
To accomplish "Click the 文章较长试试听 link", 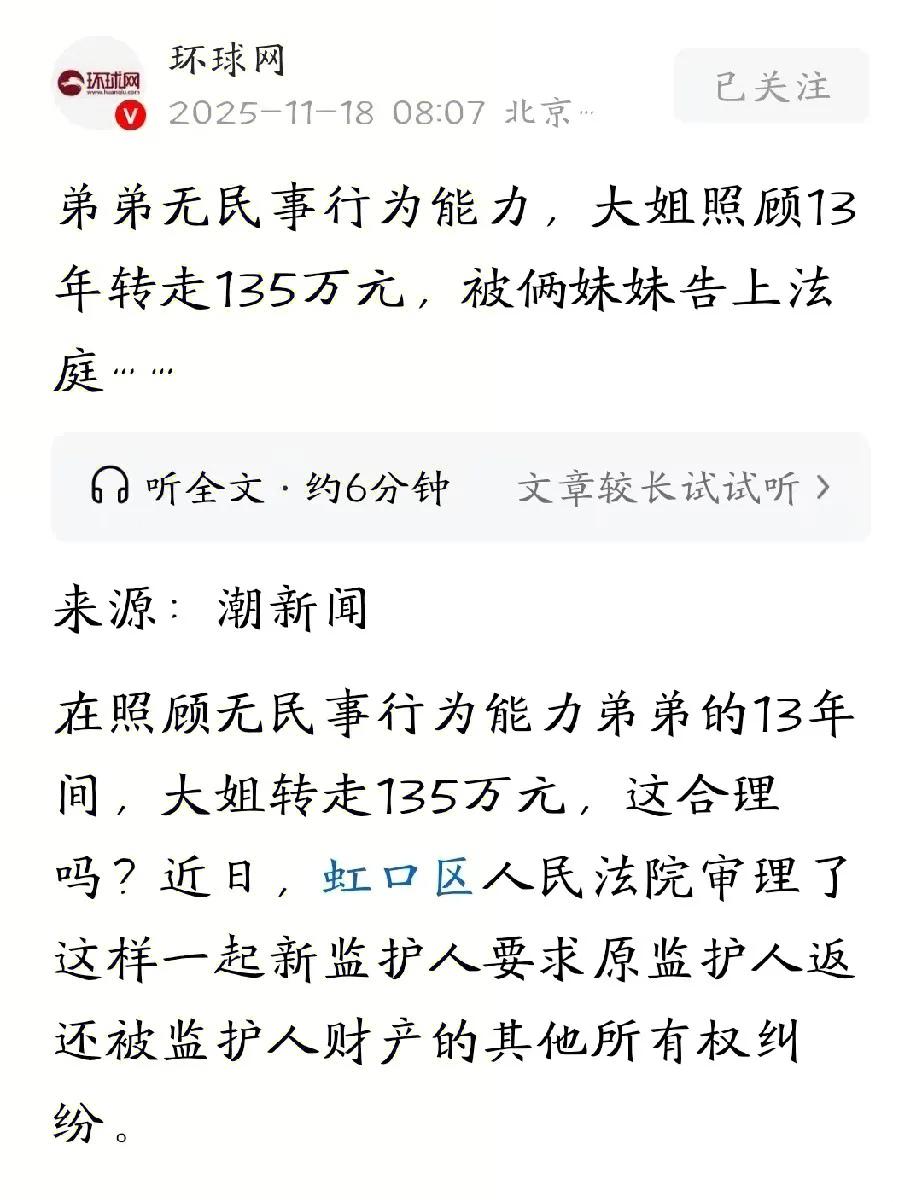I will [x=660, y=487].
